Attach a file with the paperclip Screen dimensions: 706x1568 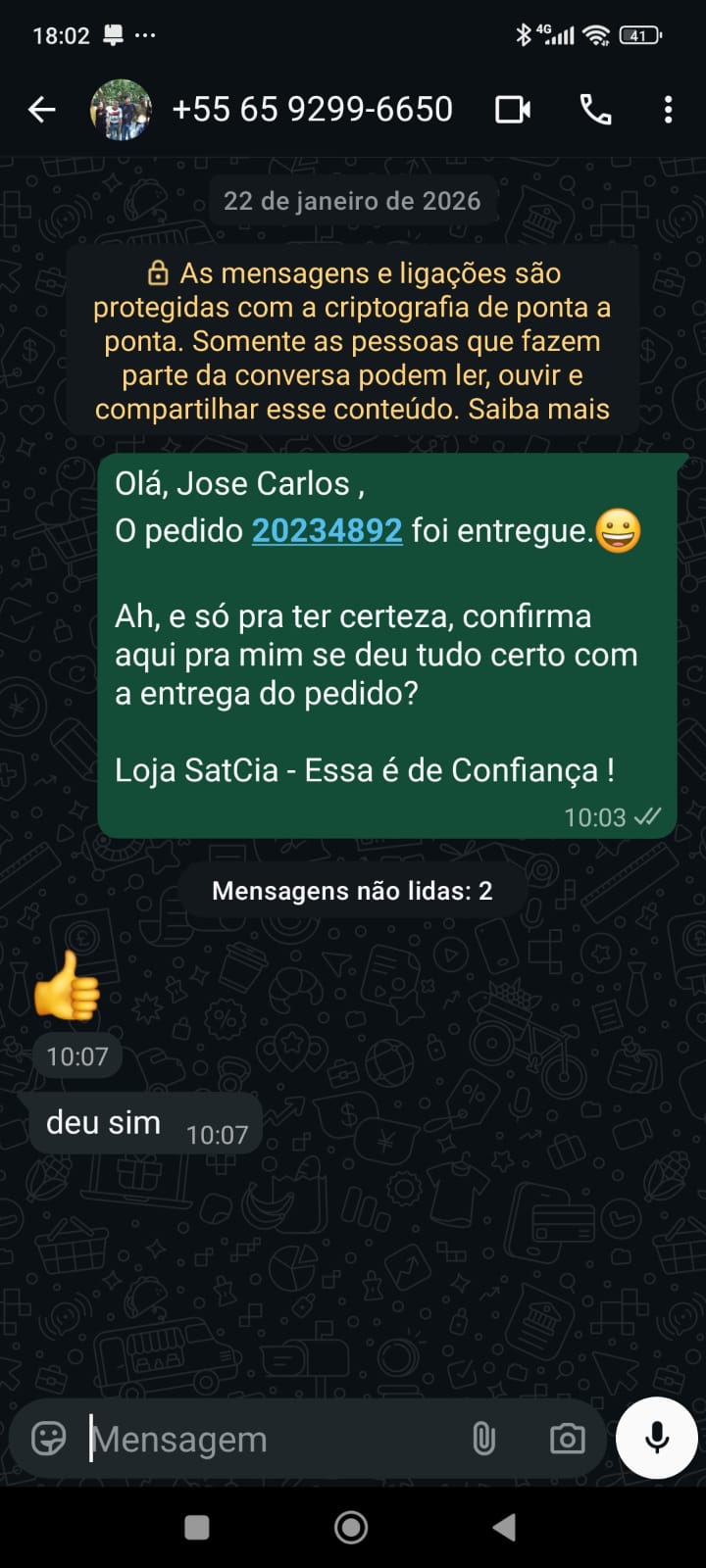[483, 1439]
